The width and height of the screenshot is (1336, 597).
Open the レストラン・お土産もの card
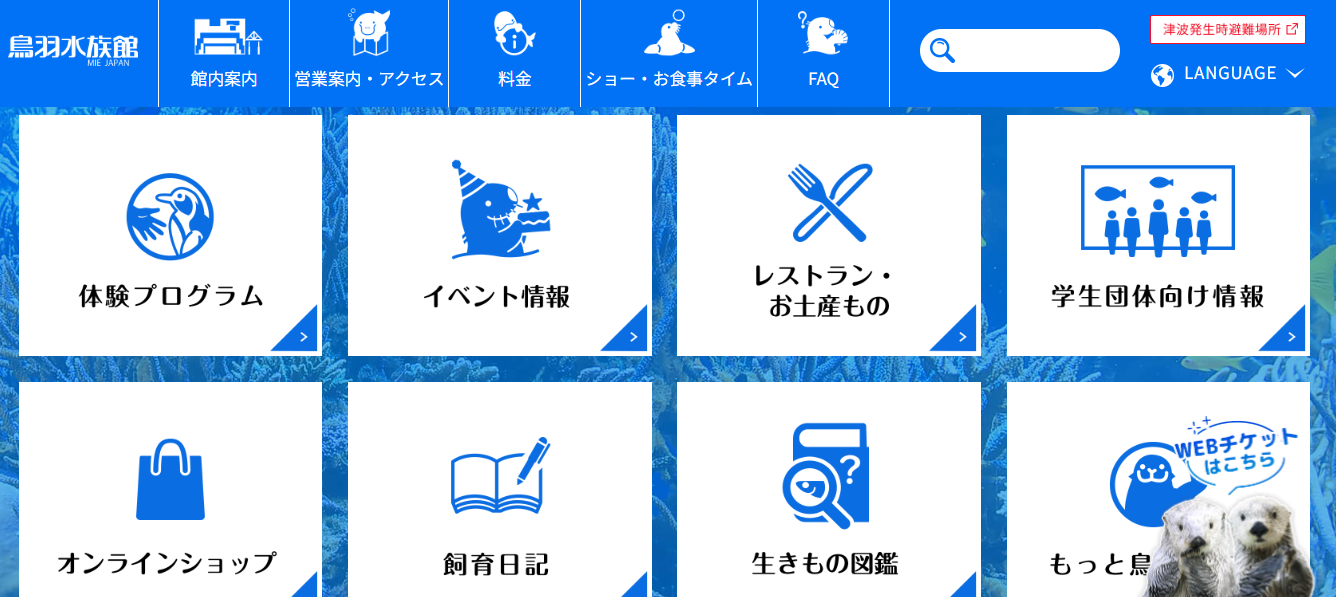[x=828, y=235]
